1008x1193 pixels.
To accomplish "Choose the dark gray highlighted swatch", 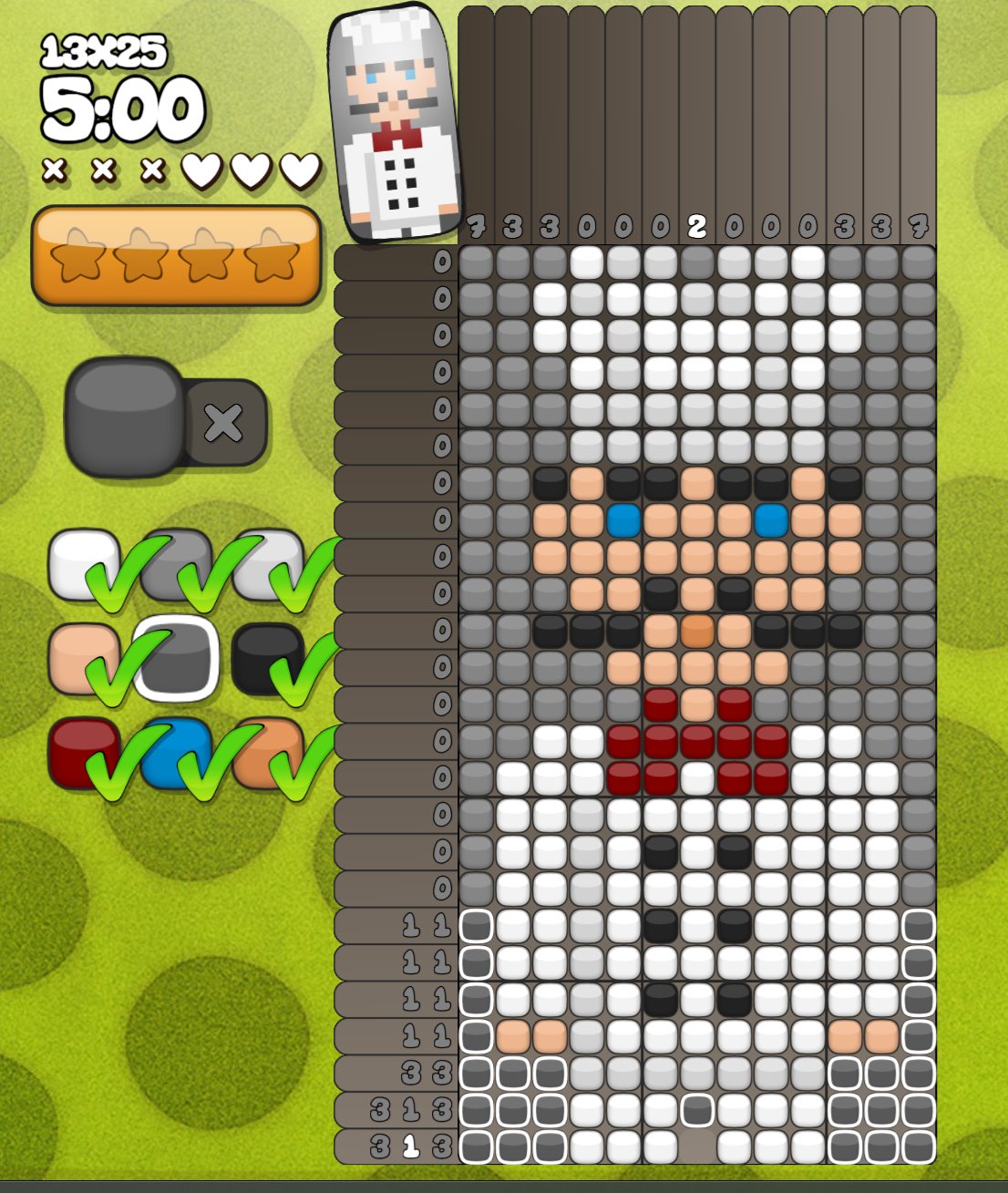I will click(175, 657).
